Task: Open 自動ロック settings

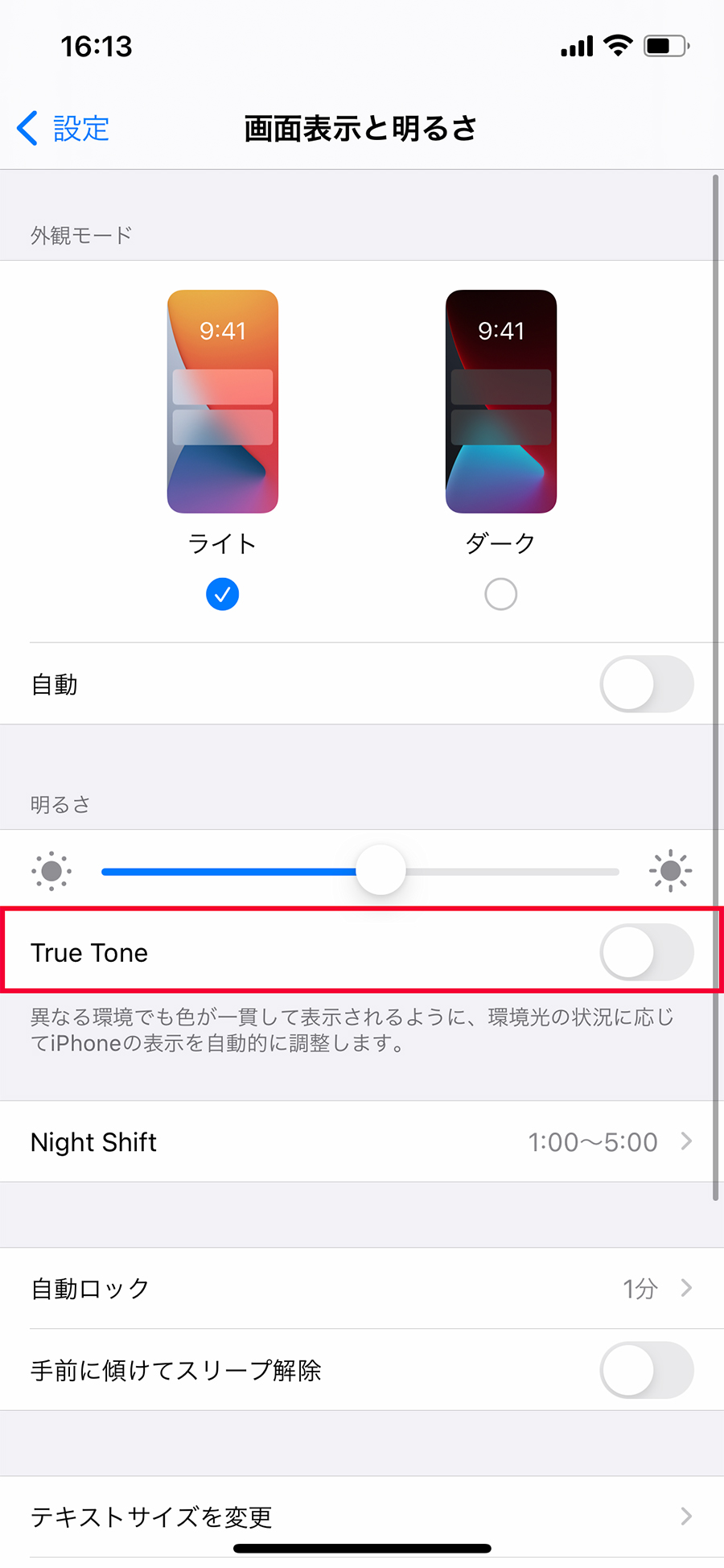Action: pos(362,1289)
